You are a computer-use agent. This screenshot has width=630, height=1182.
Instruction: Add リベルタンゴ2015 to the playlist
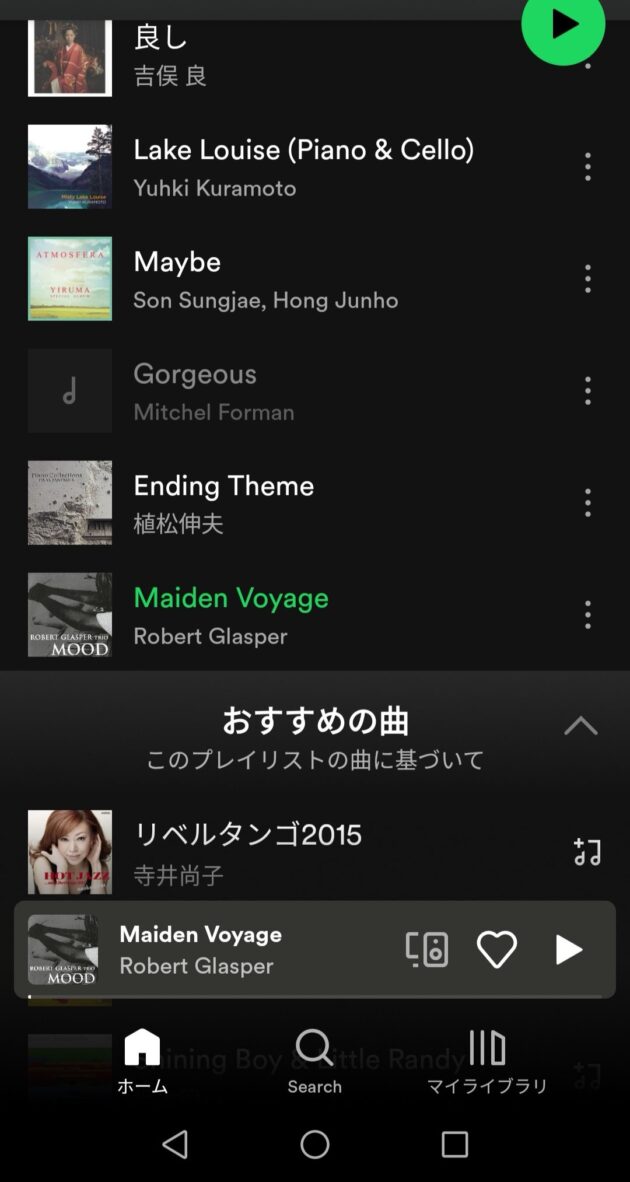(x=587, y=852)
